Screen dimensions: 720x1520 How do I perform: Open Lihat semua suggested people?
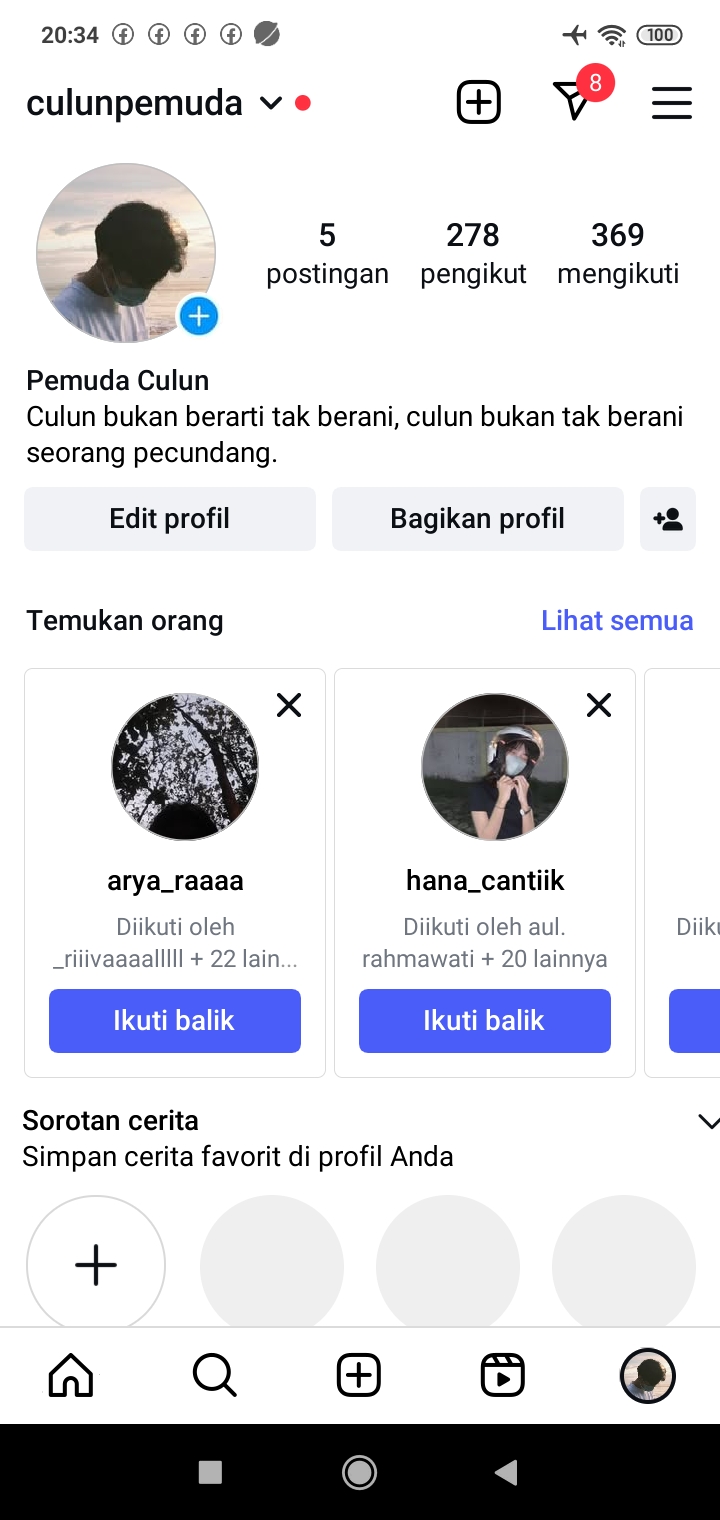pyautogui.click(x=617, y=621)
